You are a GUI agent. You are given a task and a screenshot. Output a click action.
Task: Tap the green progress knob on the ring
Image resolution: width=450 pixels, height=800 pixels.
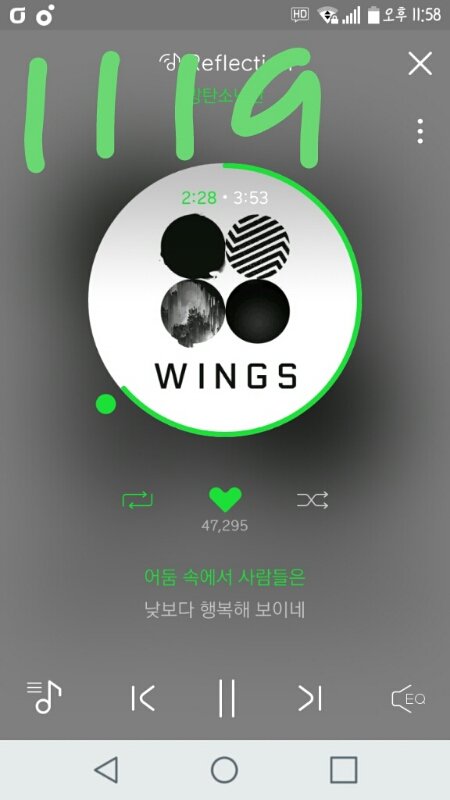click(106, 404)
